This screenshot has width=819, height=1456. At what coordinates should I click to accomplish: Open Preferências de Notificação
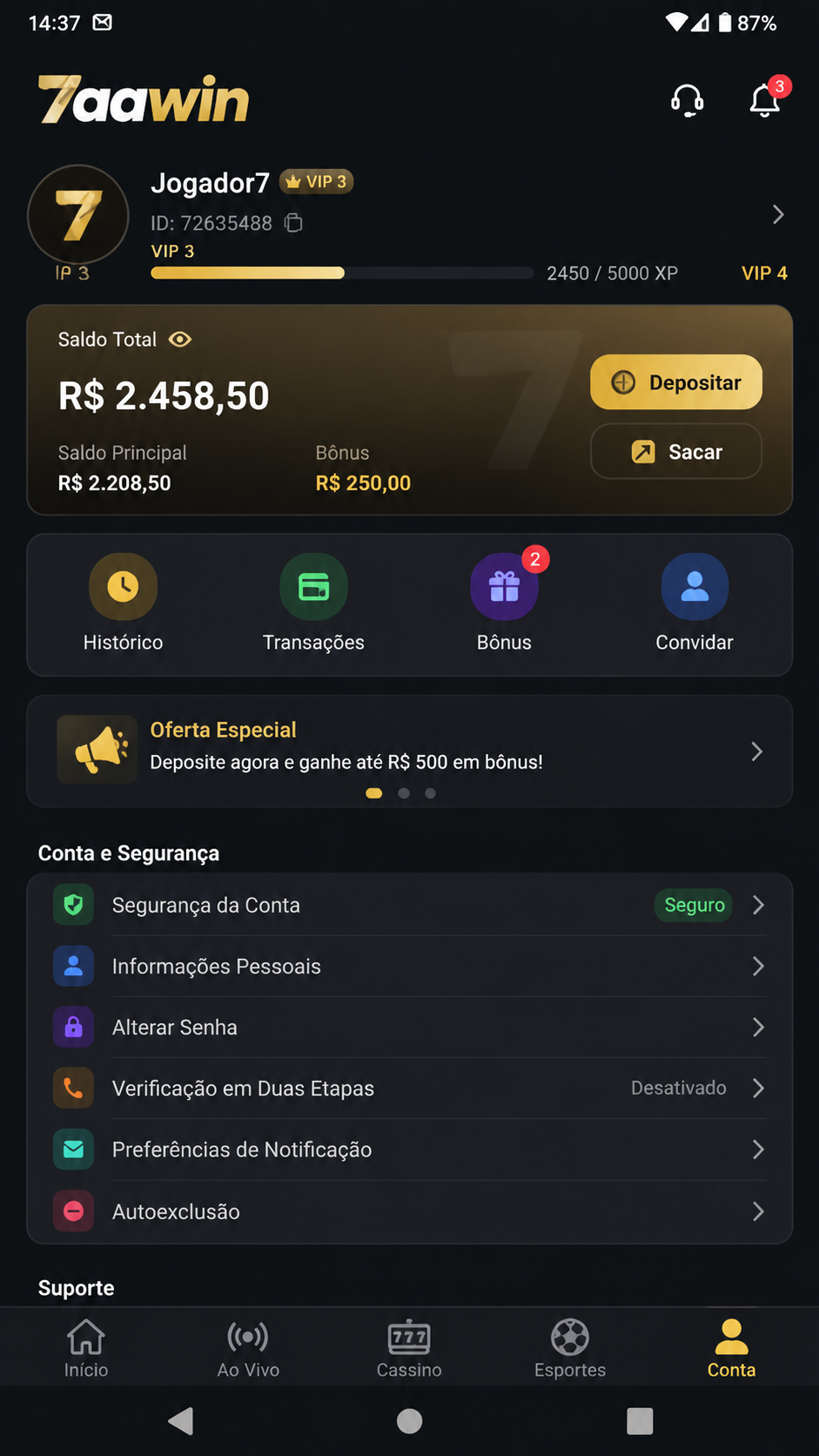tap(410, 1149)
